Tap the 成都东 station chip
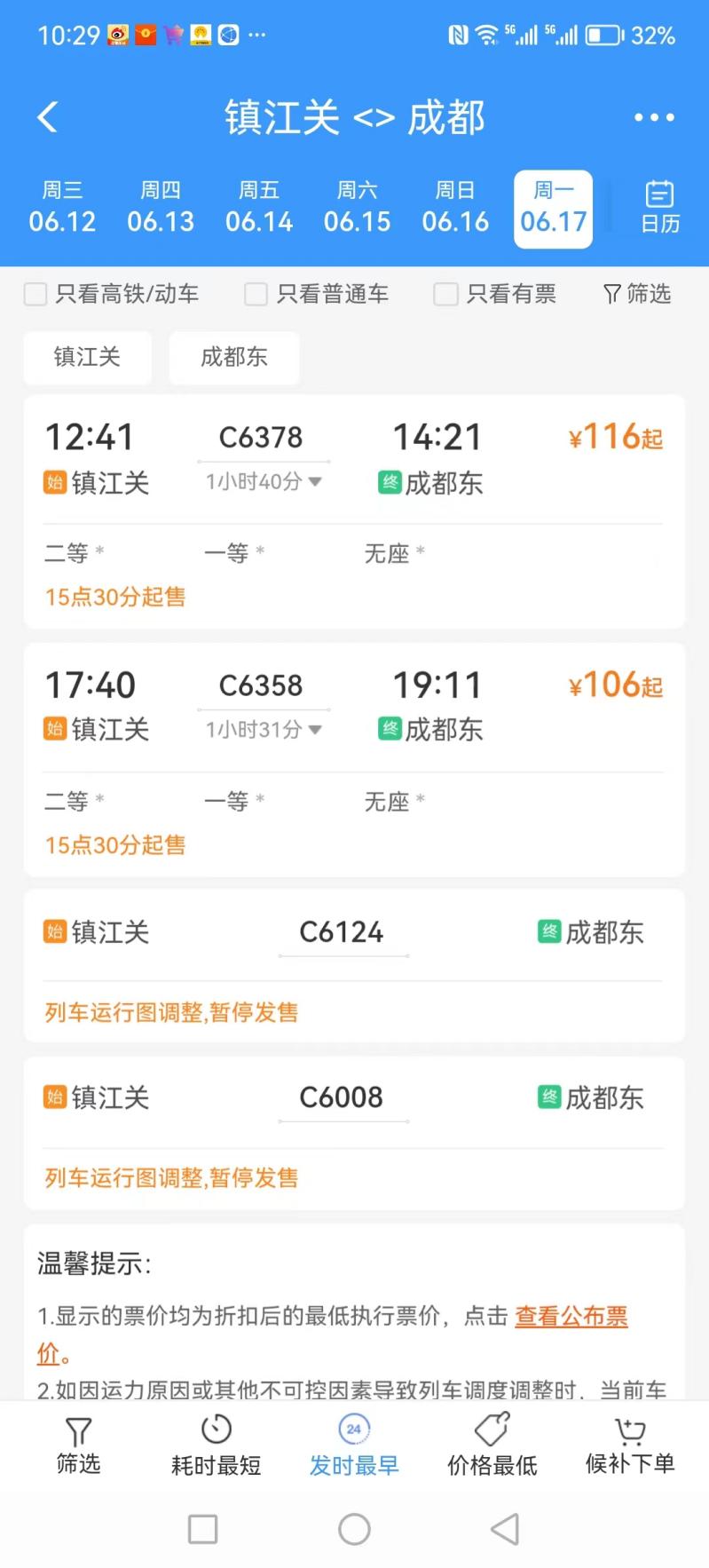Screen dimensions: 709x1568 [x=234, y=357]
